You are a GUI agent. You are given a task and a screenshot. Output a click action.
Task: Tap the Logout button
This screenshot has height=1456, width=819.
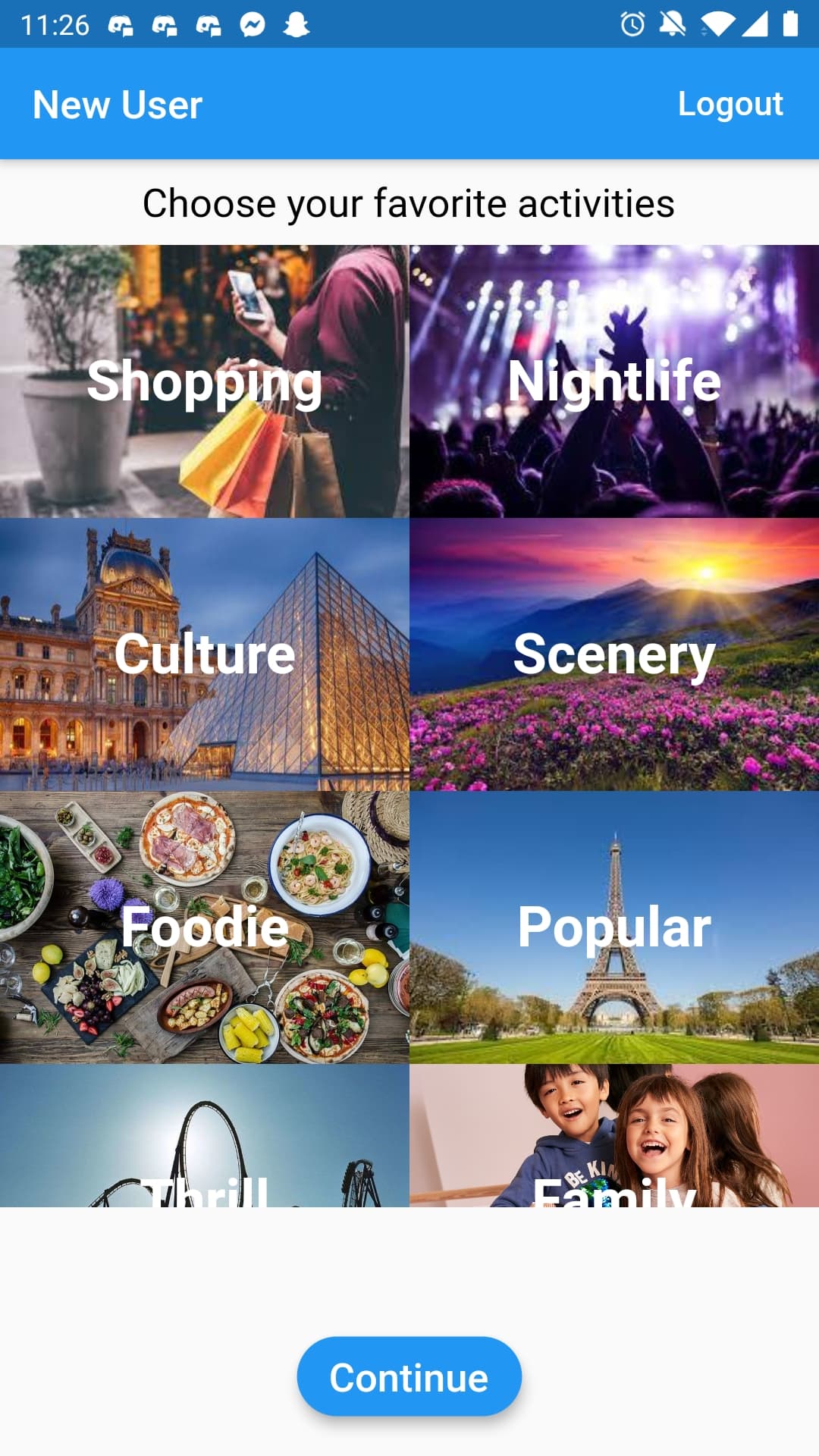pos(730,104)
